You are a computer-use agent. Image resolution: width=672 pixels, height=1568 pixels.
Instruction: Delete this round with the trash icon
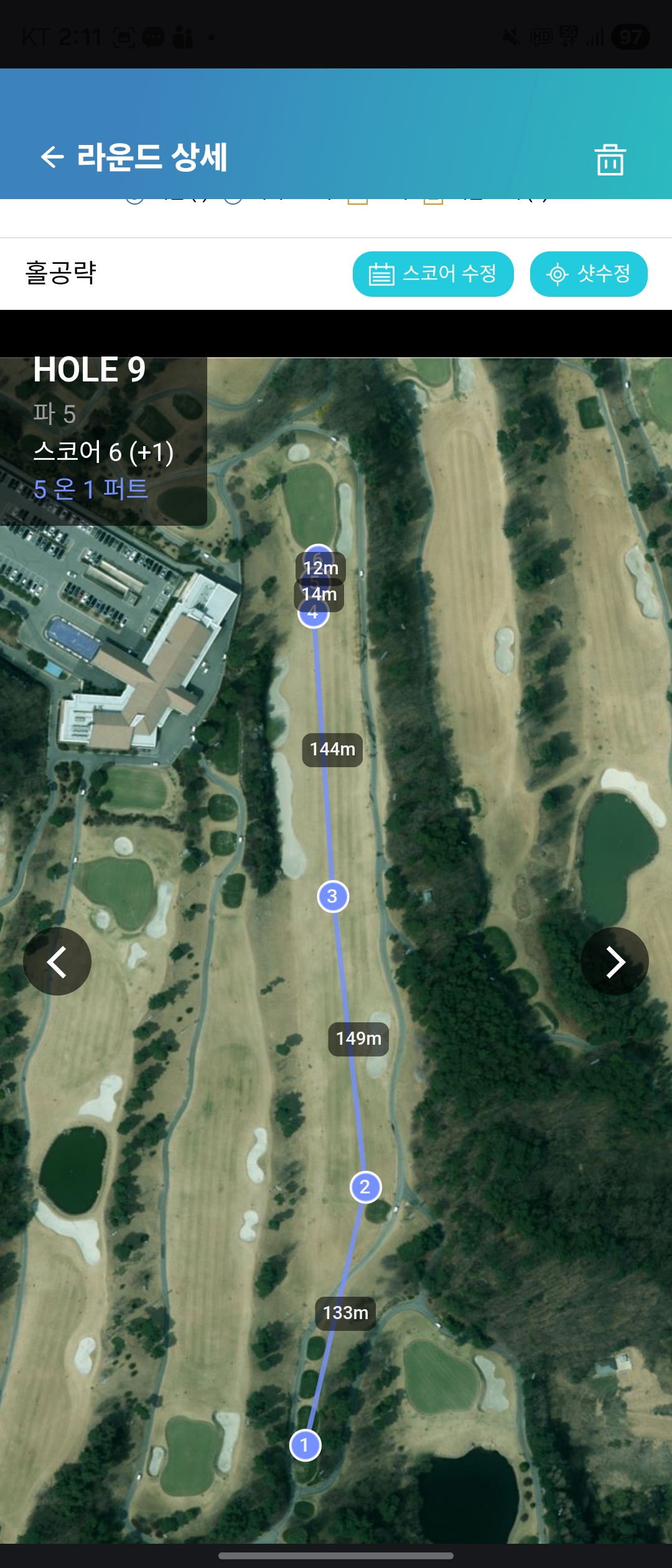coord(610,159)
